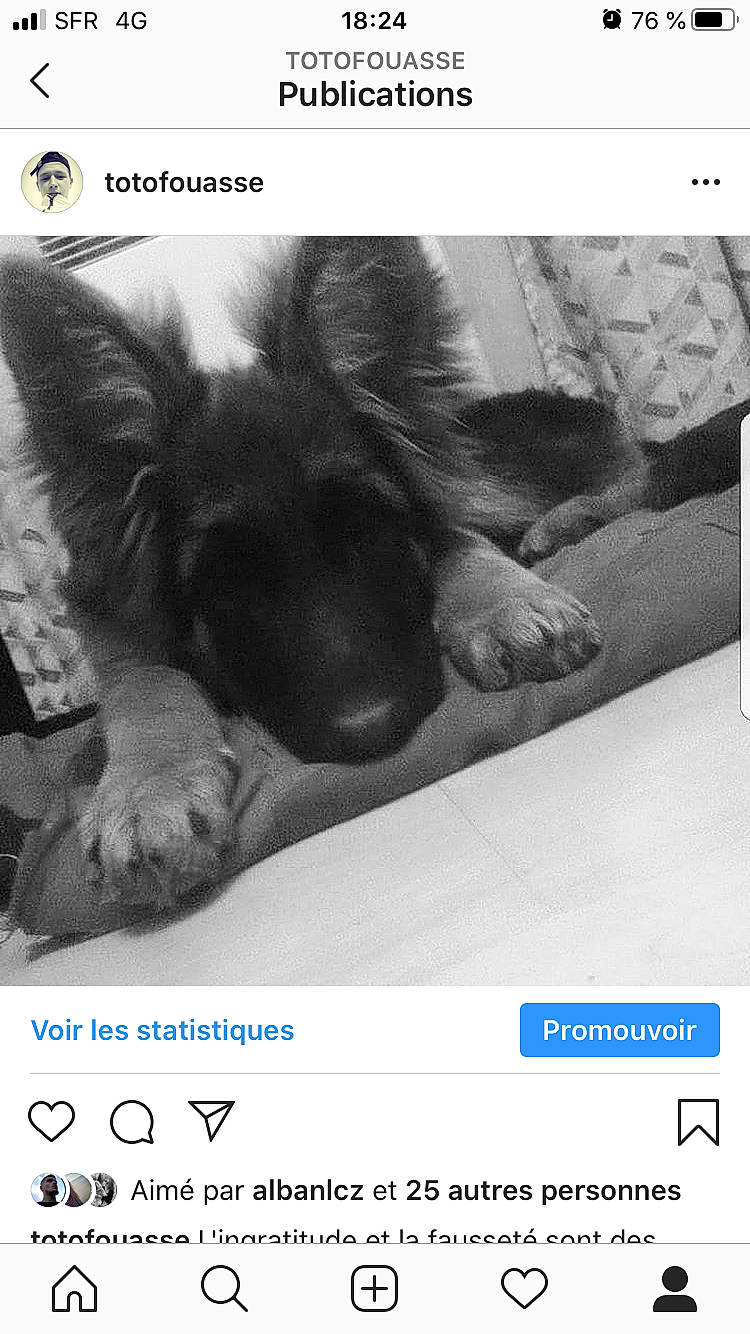Go back with the left chevron
The width and height of the screenshot is (750, 1334).
coord(39,81)
